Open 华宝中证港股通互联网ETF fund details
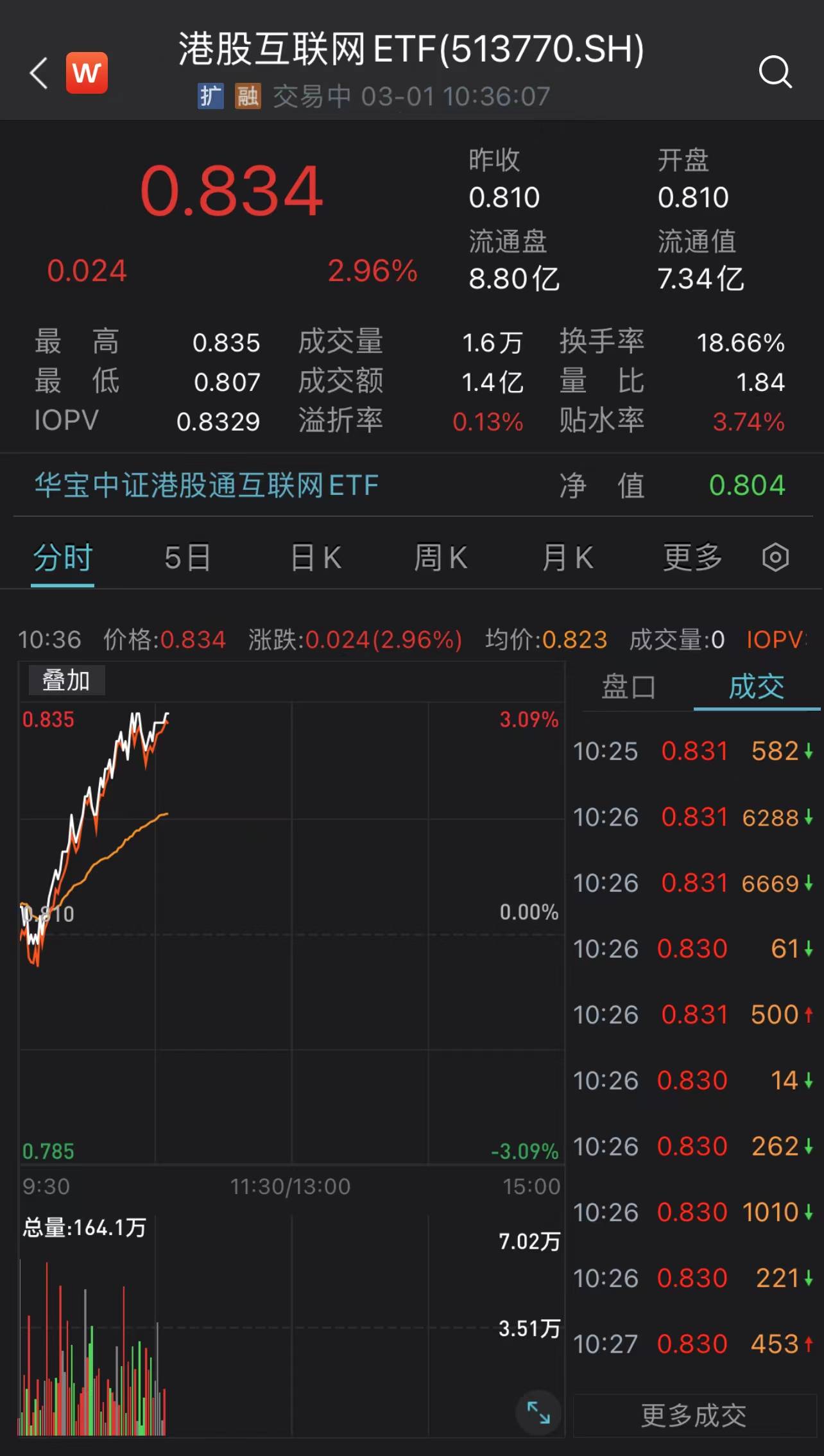The image size is (824, 1456). (205, 486)
